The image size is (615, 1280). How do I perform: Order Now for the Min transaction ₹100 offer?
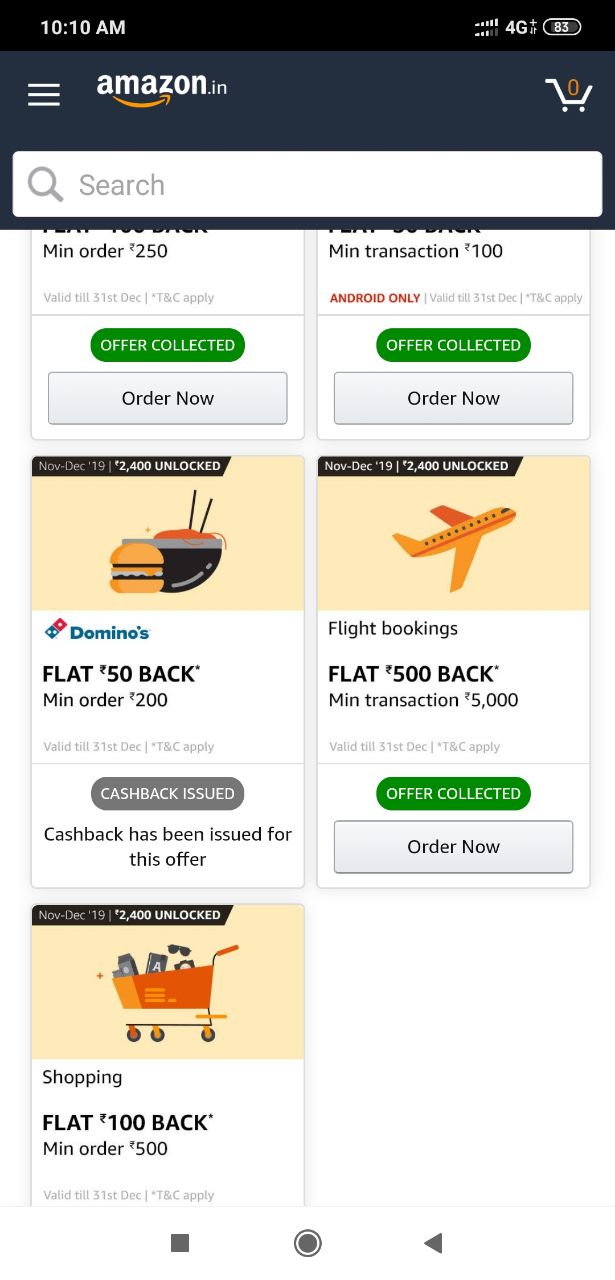coord(453,398)
